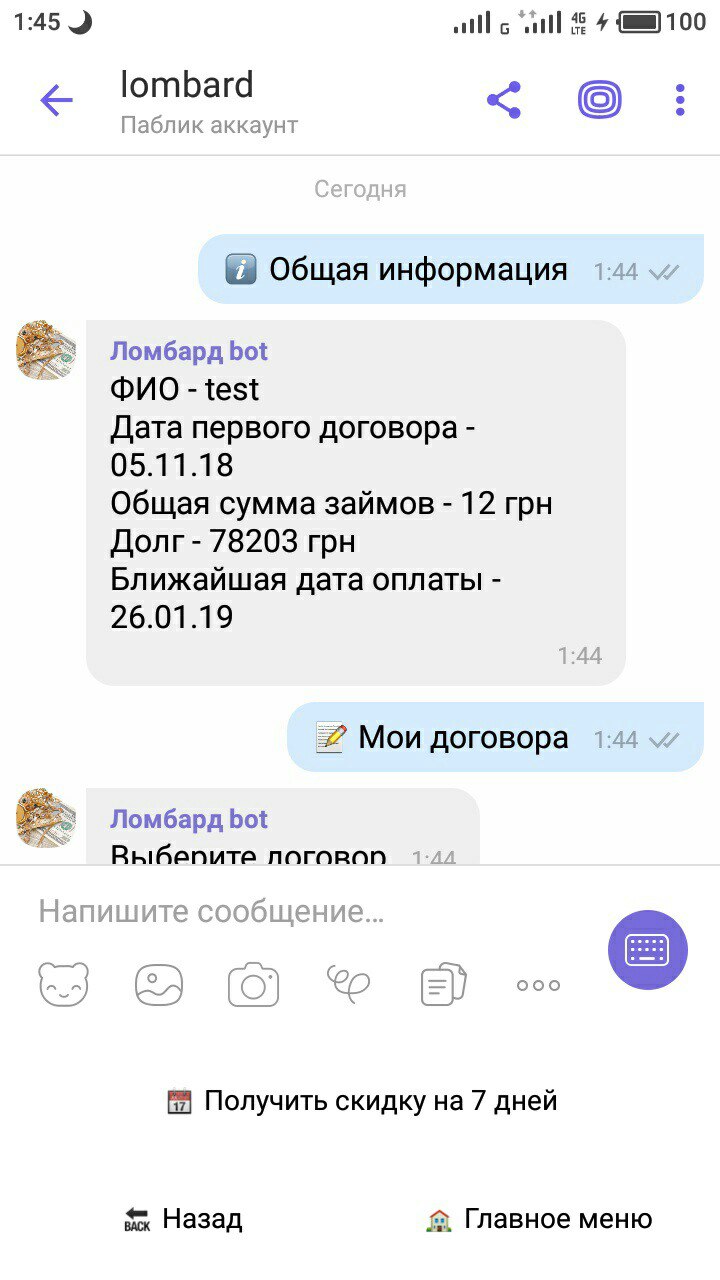Attach a file to the message
This screenshot has width=720, height=1280.
tap(443, 985)
